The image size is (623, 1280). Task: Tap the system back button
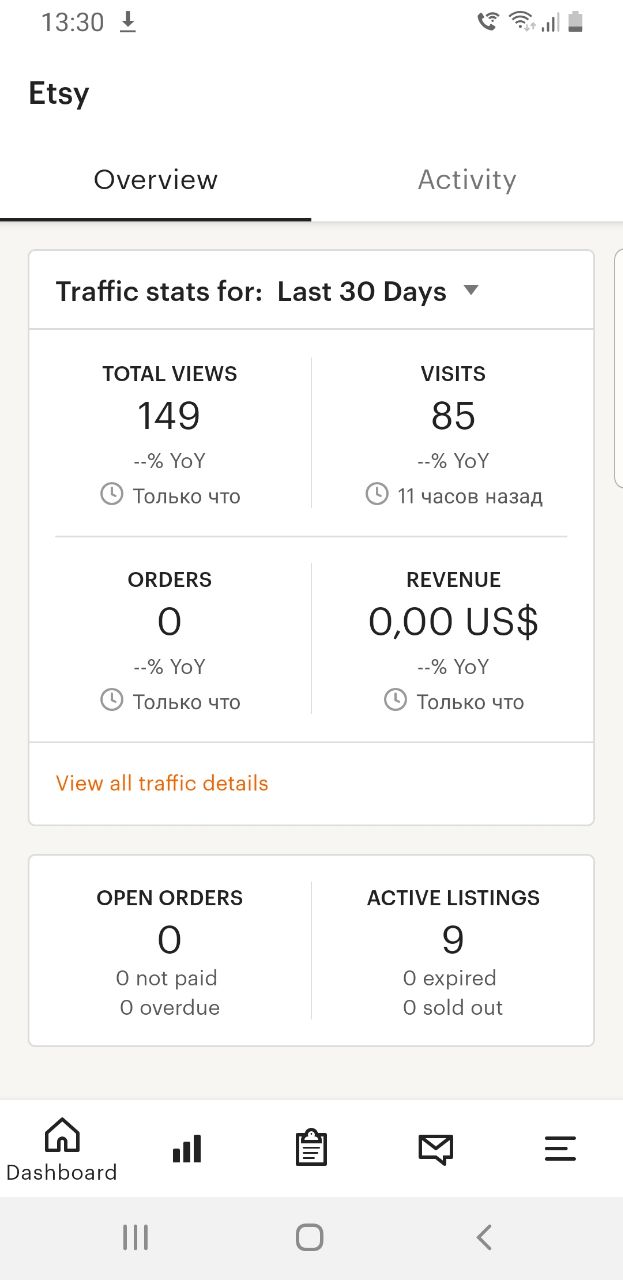[x=484, y=1238]
